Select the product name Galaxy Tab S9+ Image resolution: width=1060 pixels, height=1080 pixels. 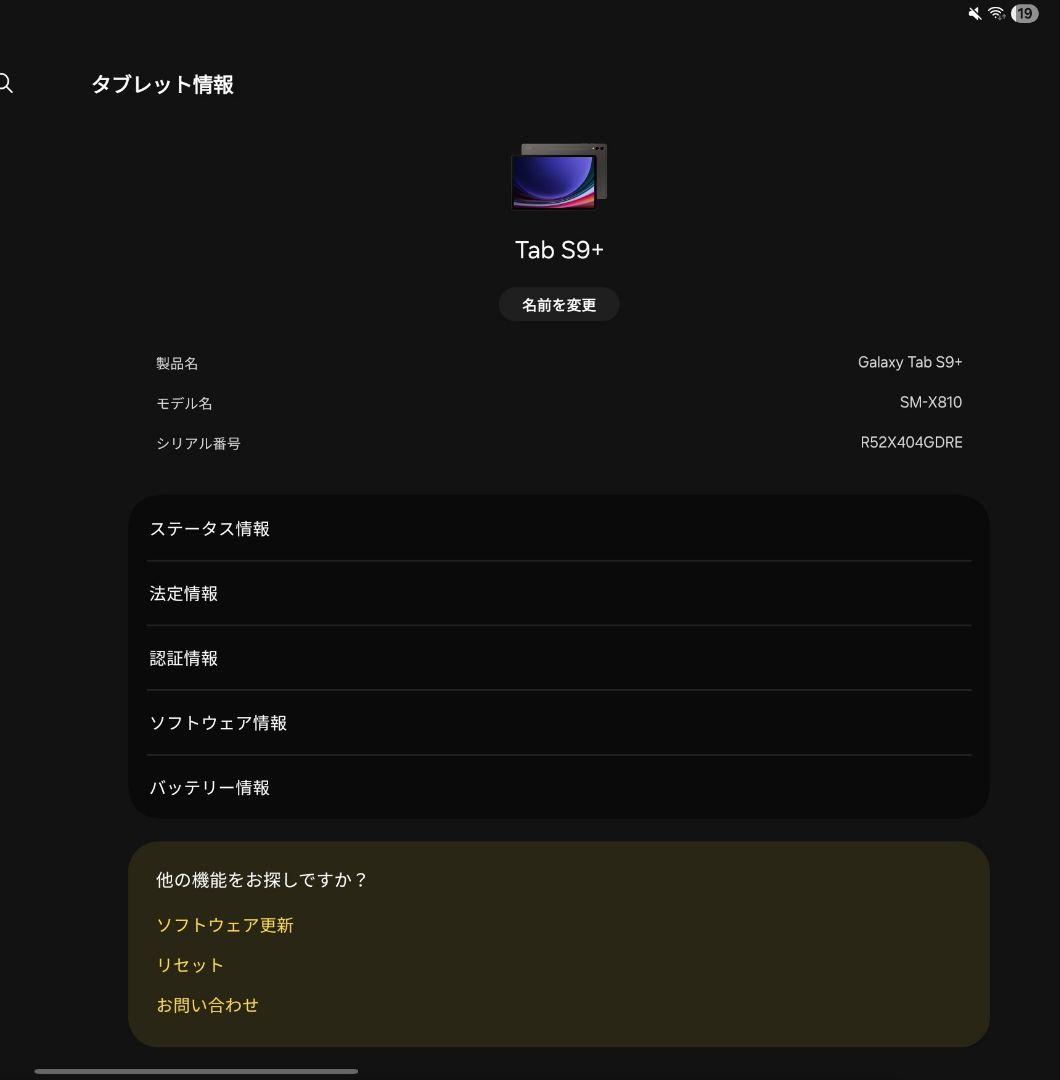click(909, 362)
